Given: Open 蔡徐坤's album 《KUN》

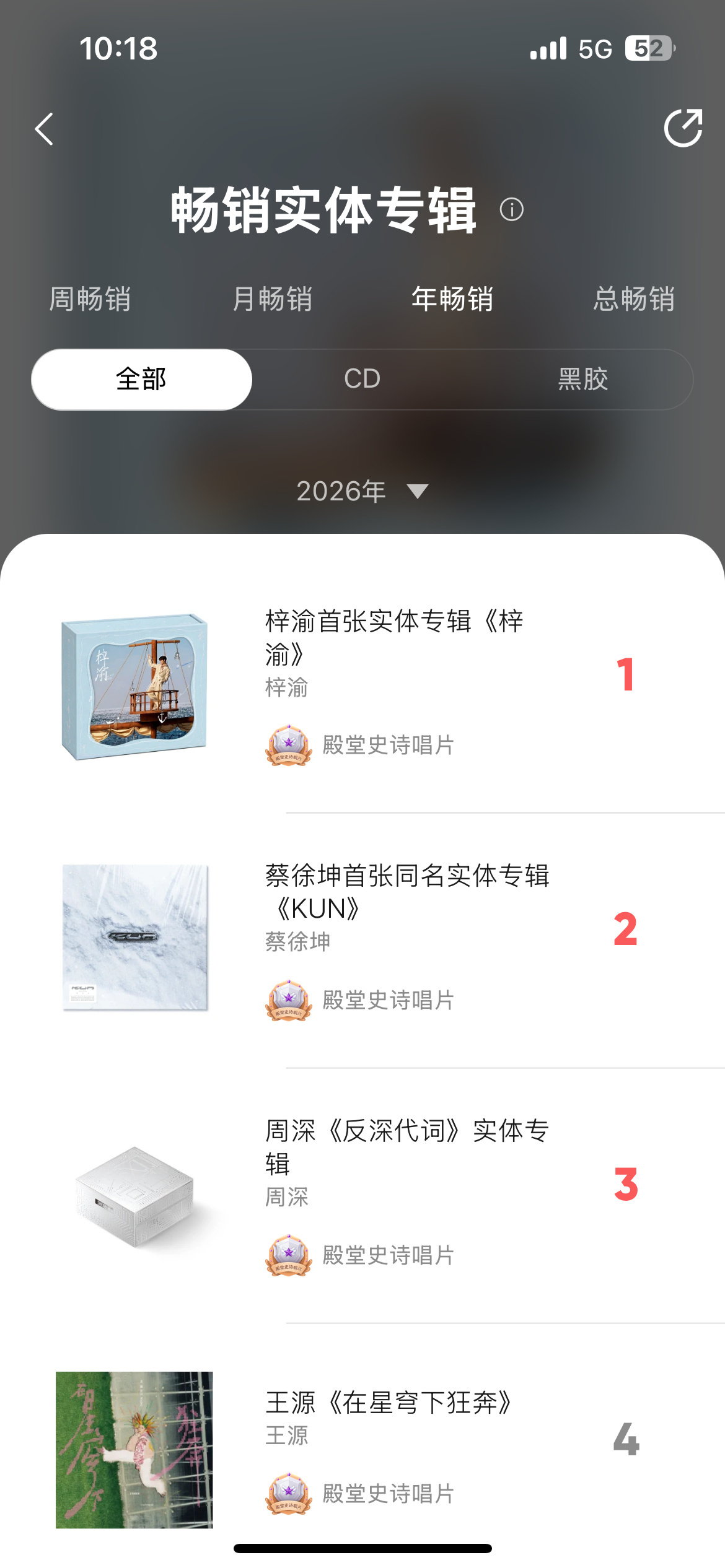Looking at the screenshot, I should click(362, 941).
